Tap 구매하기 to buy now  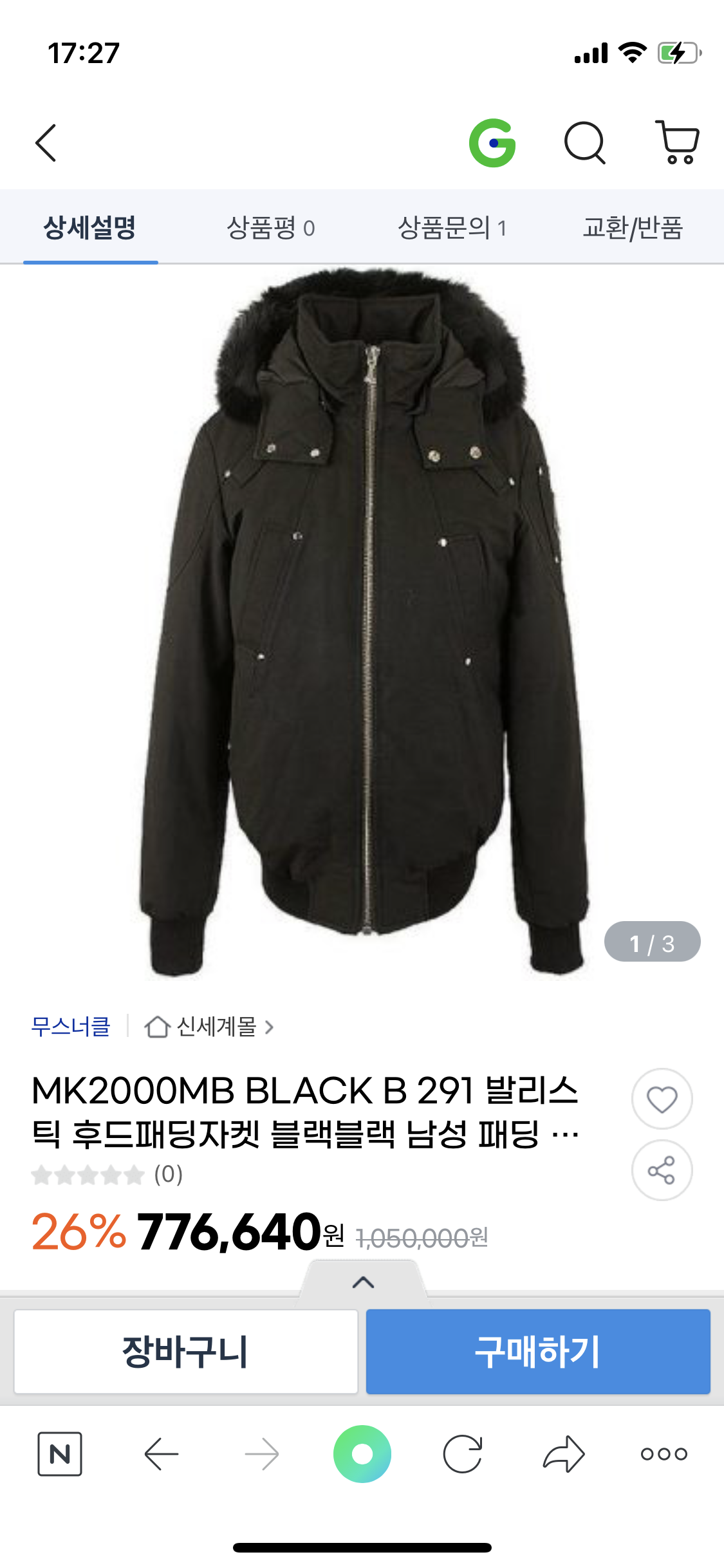538,1351
